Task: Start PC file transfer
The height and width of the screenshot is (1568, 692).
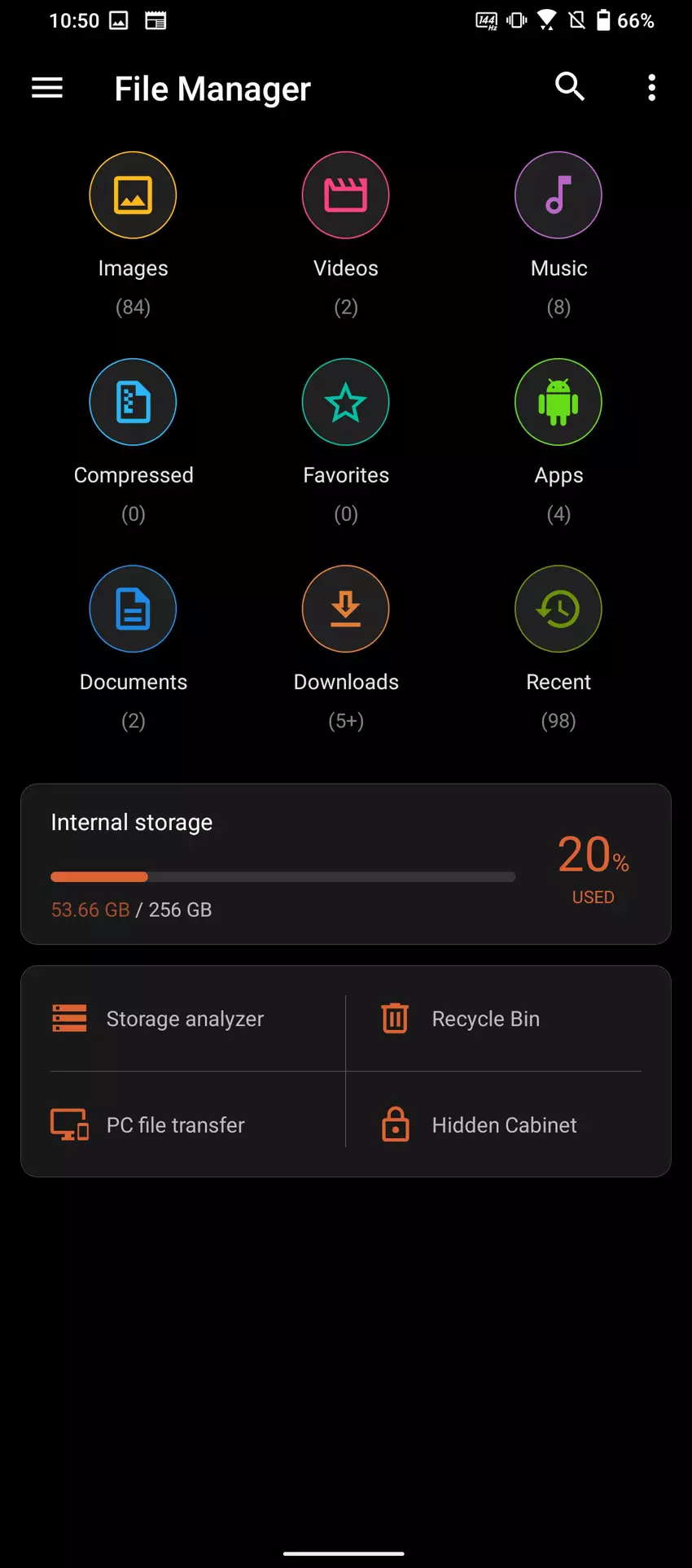Action: [176, 1125]
